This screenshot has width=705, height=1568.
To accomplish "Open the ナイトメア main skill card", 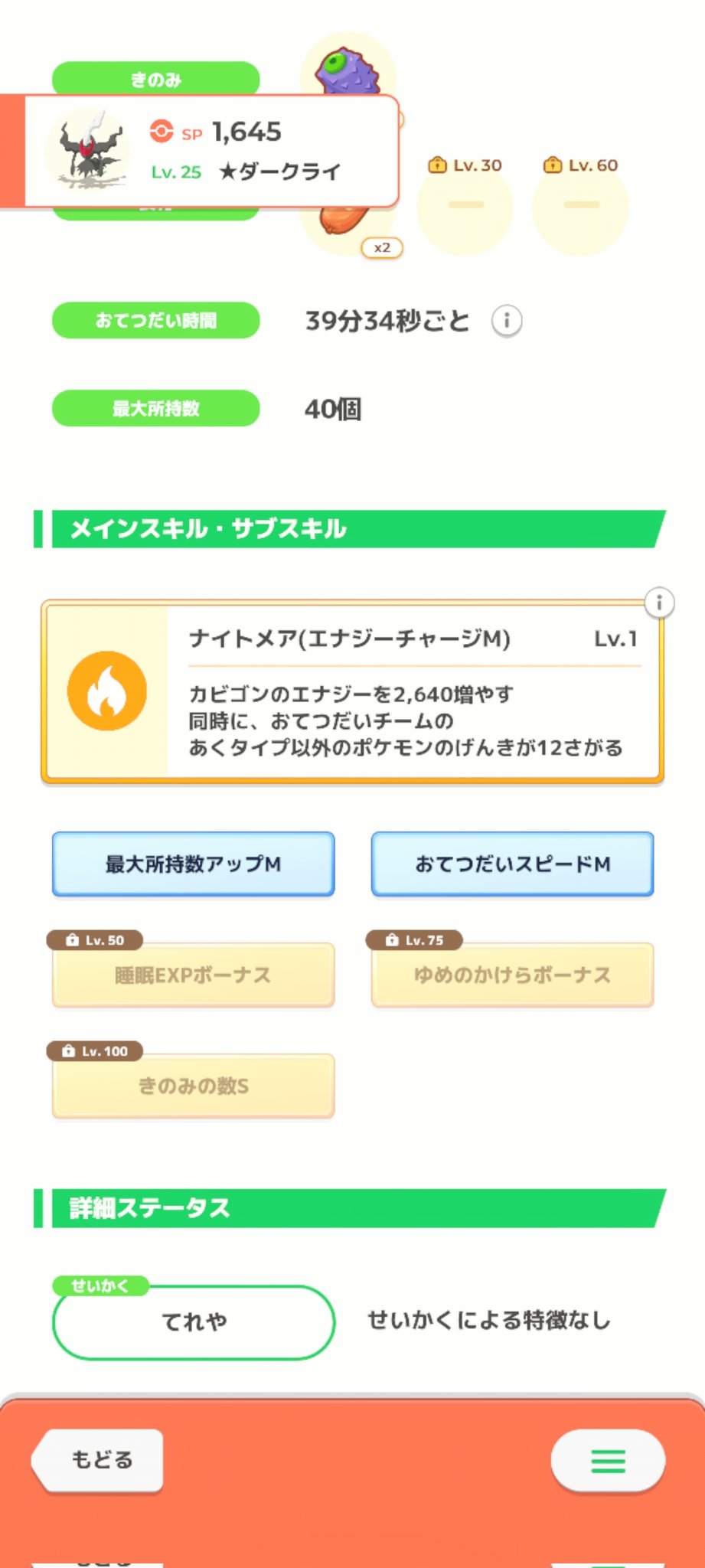I will pyautogui.click(x=352, y=693).
